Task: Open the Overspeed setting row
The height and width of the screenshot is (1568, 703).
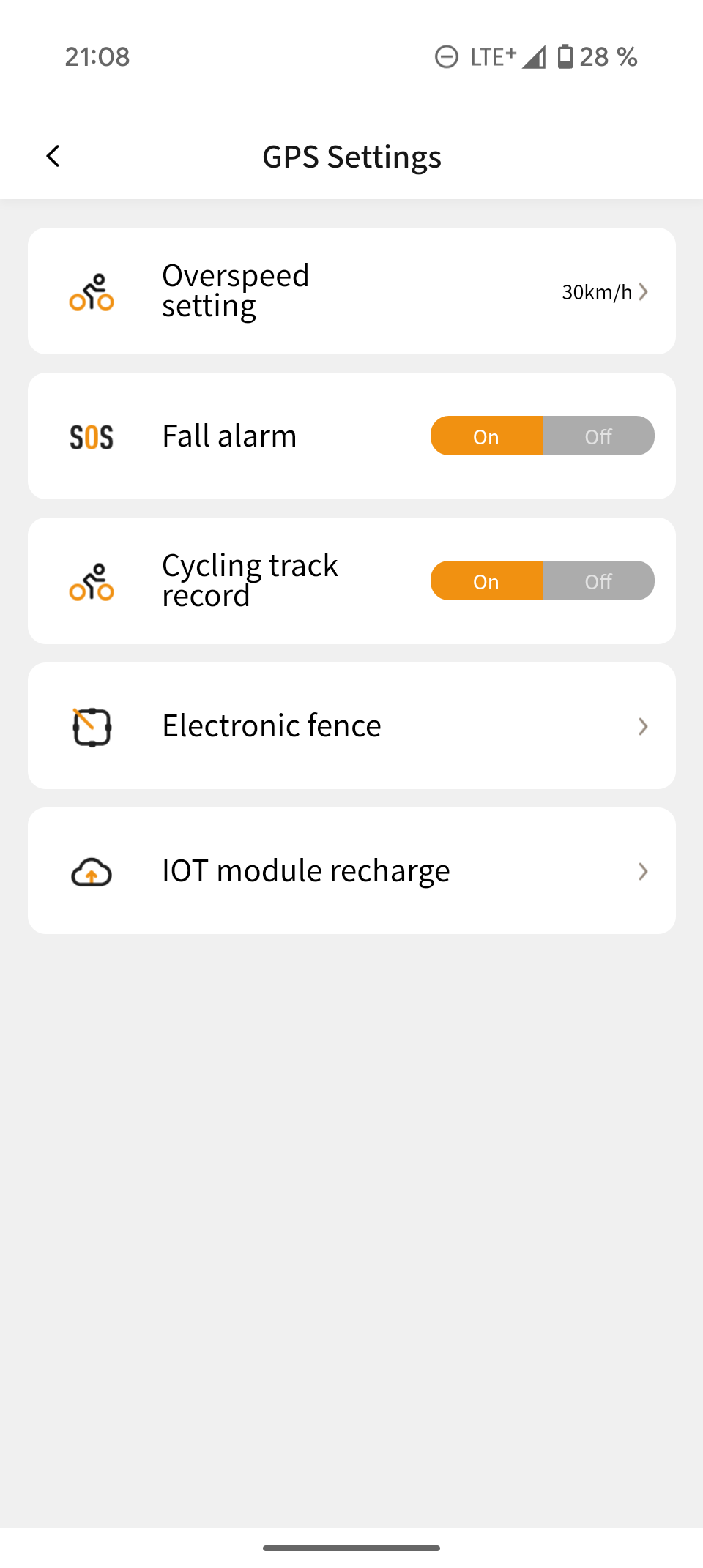Action: click(x=351, y=291)
